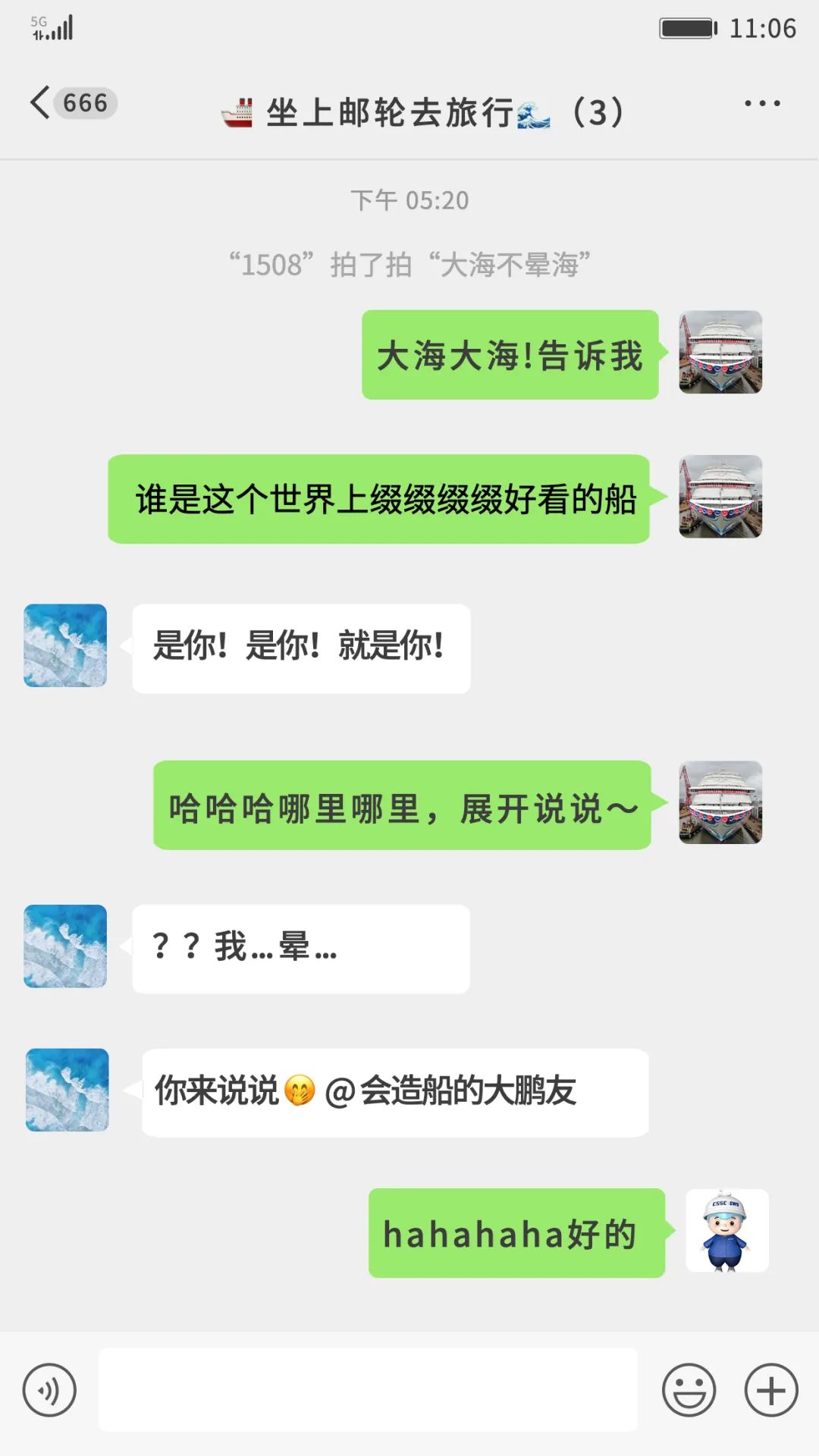This screenshot has height=1456, width=819.
Task: Switch to voice message input
Action: [x=49, y=1390]
